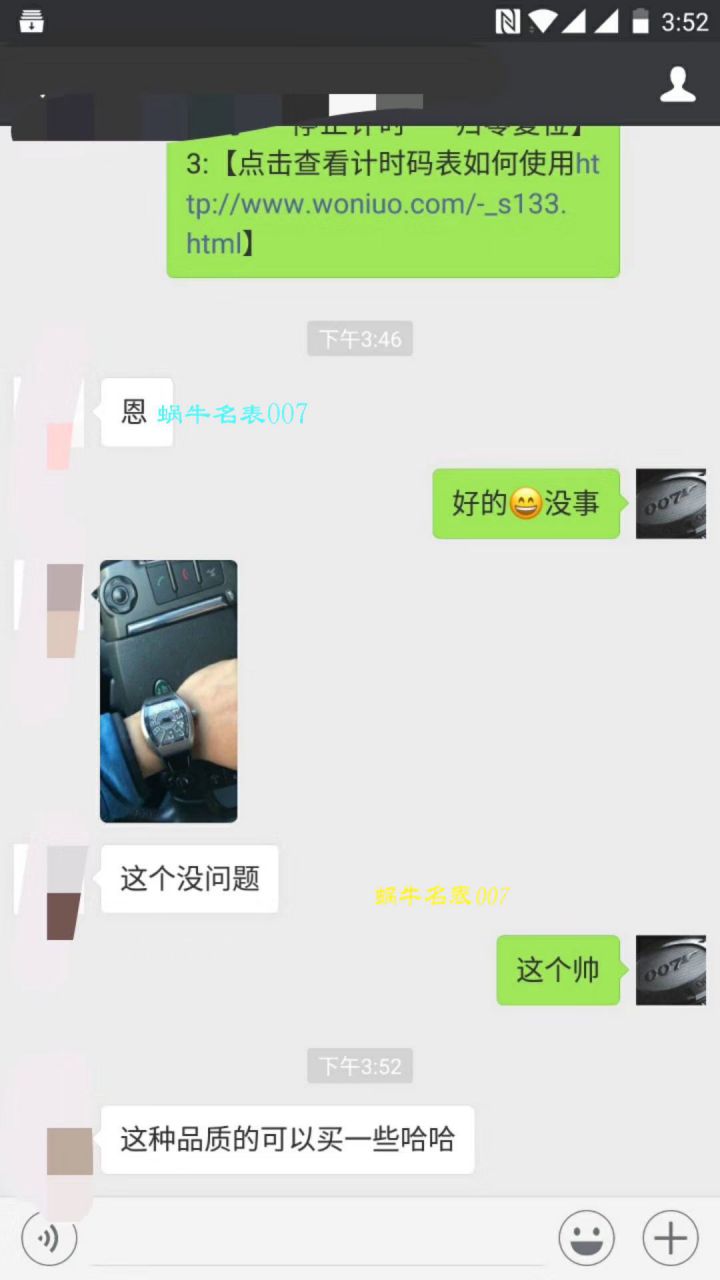720x1280 pixels.
Task: Tap the 007 avatar beside 好的没事
Action: coord(671,503)
